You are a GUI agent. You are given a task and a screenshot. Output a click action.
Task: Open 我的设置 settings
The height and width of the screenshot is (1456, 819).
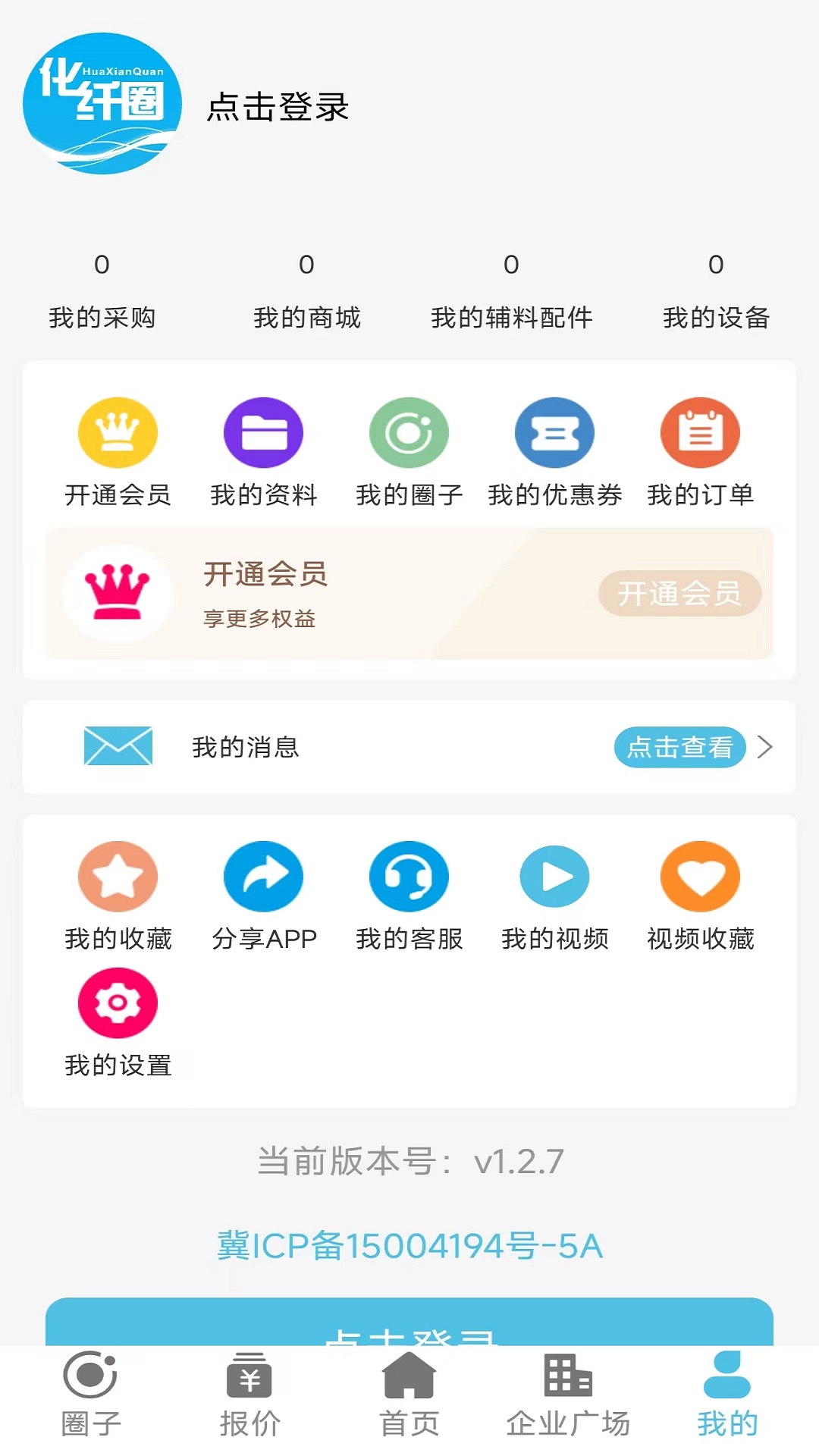(118, 1022)
